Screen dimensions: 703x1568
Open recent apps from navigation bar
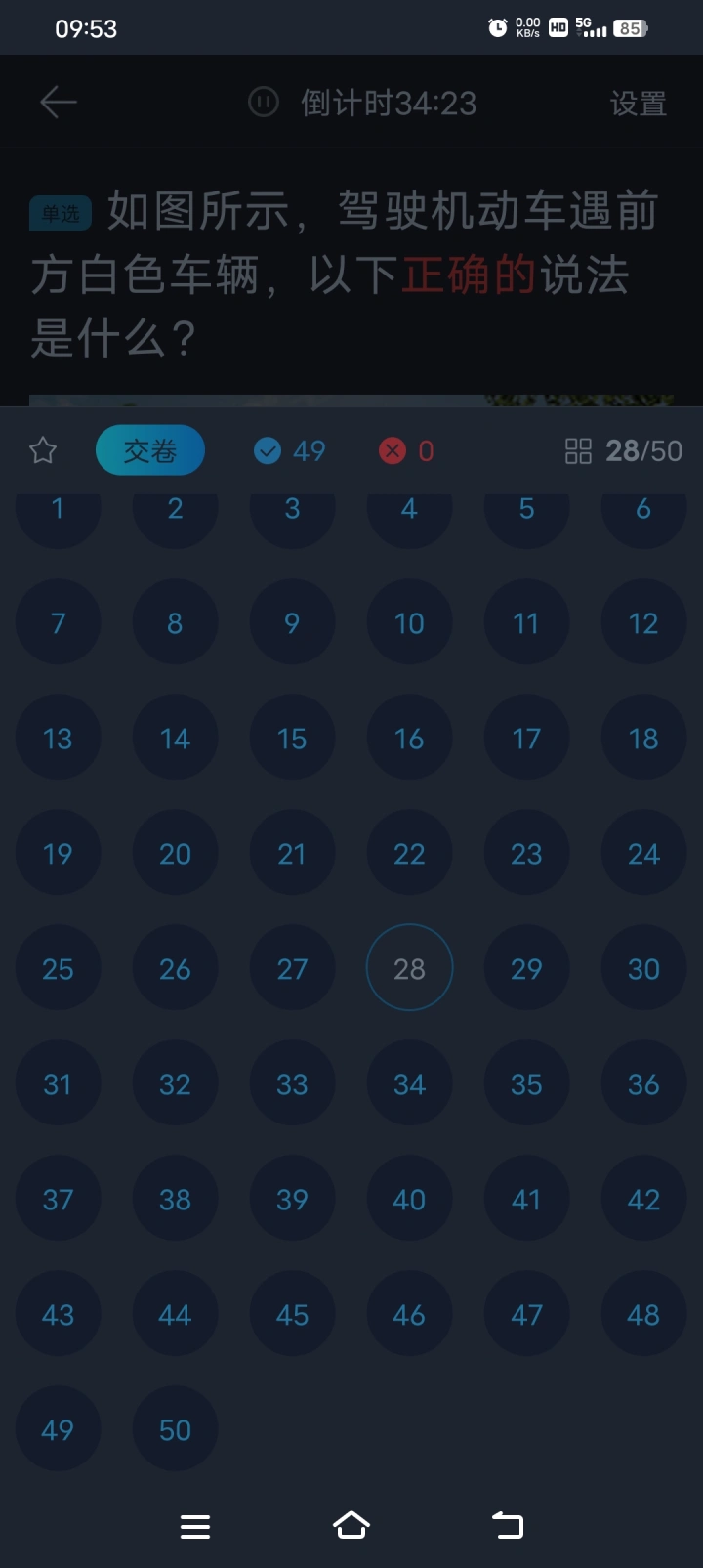point(195,1526)
